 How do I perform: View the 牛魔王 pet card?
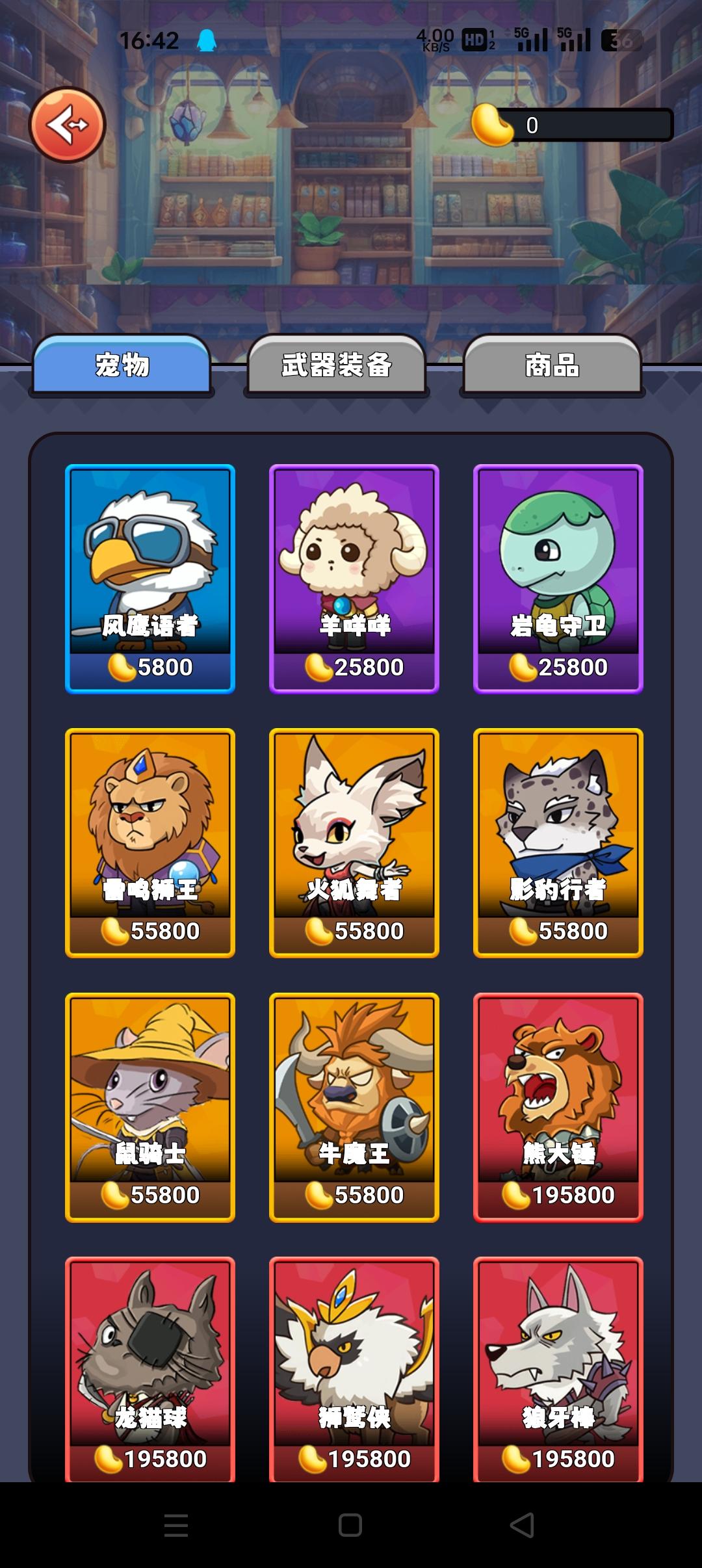[x=354, y=1106]
